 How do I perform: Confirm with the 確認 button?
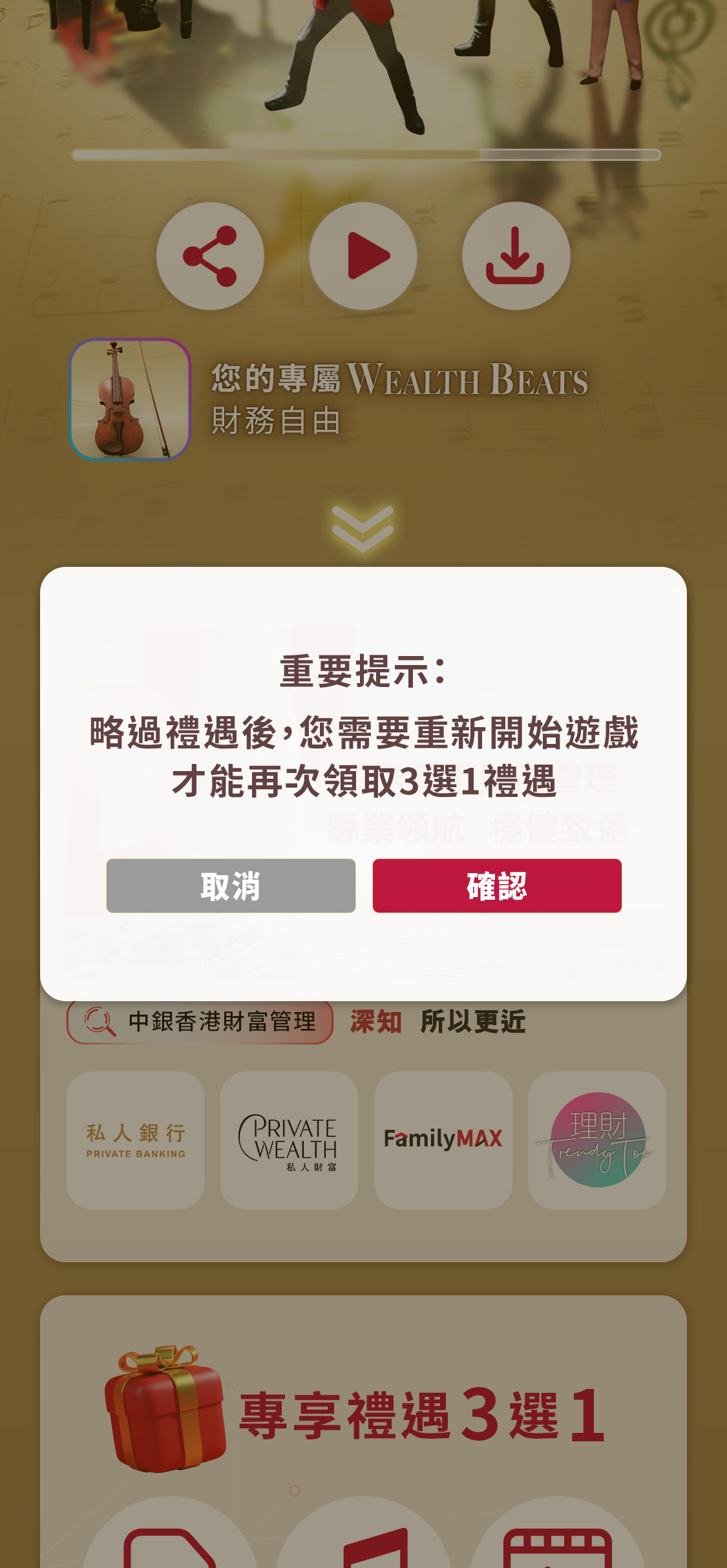point(496,885)
